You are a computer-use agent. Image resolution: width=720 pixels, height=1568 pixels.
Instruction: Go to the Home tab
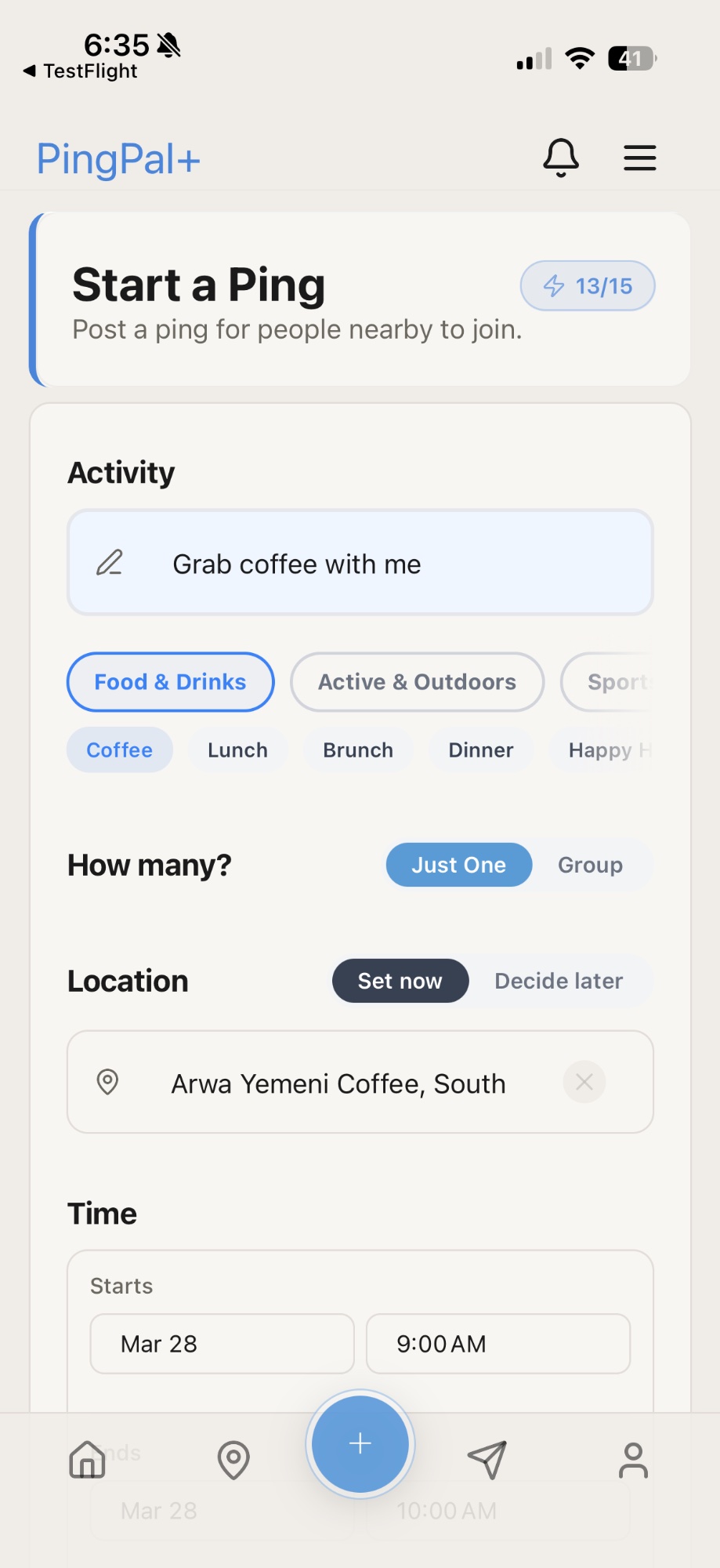click(87, 1460)
